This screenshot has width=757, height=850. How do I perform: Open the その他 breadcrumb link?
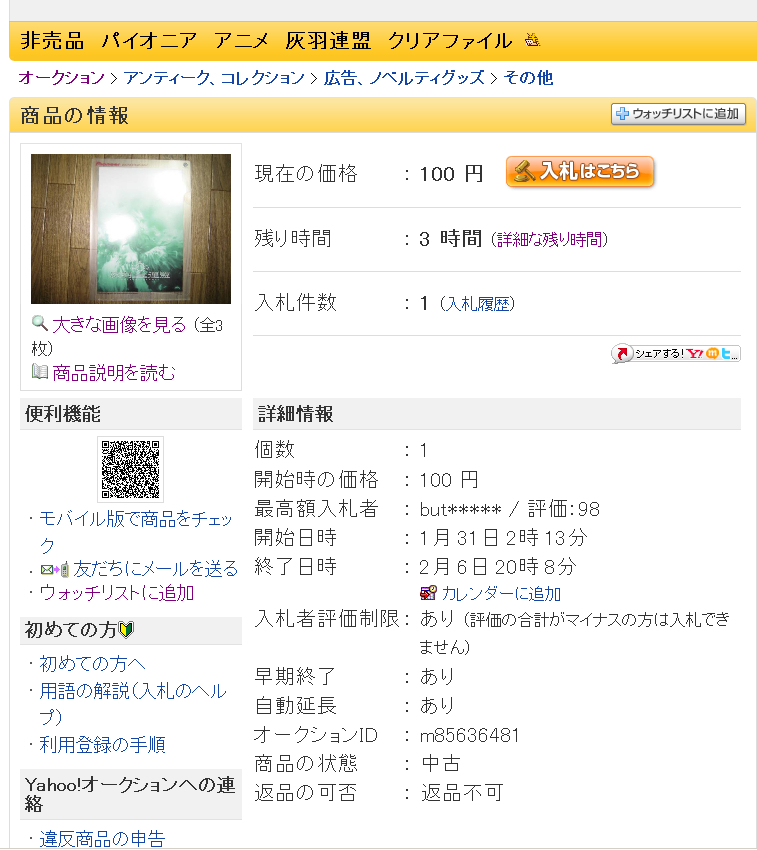click(528, 78)
